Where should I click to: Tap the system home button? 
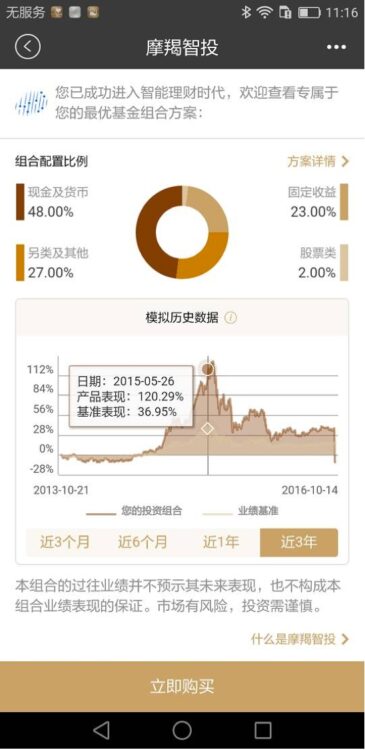point(182,730)
